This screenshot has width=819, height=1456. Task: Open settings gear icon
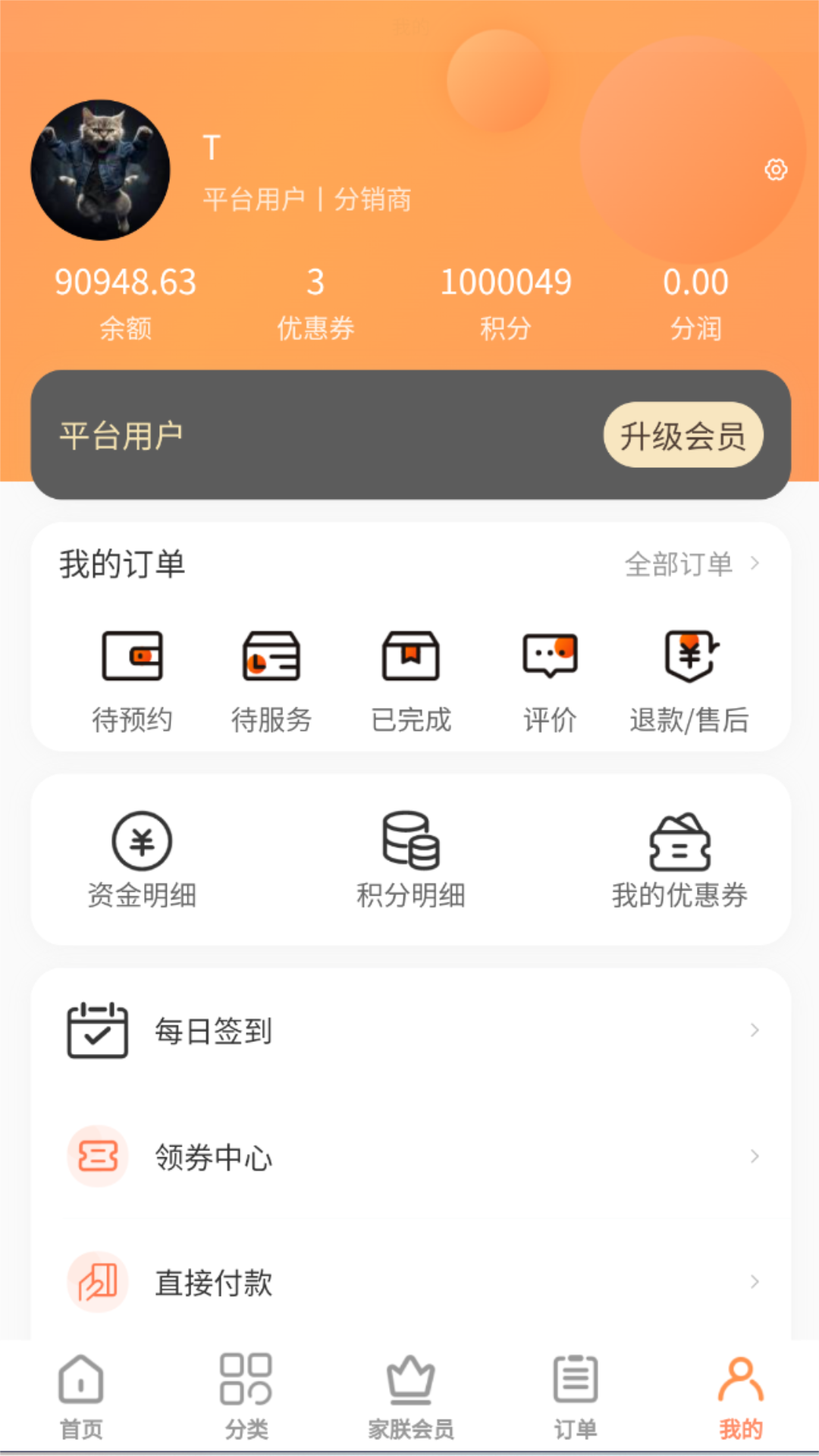(775, 170)
